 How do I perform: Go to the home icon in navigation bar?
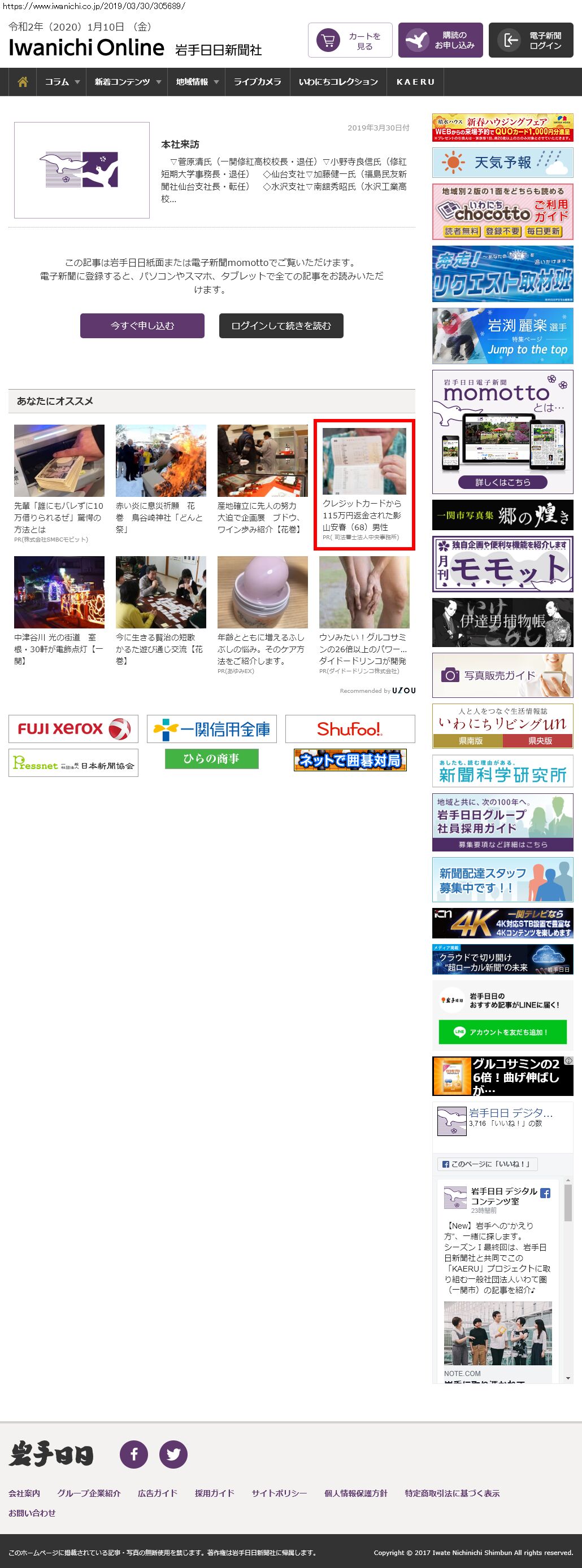[x=23, y=82]
